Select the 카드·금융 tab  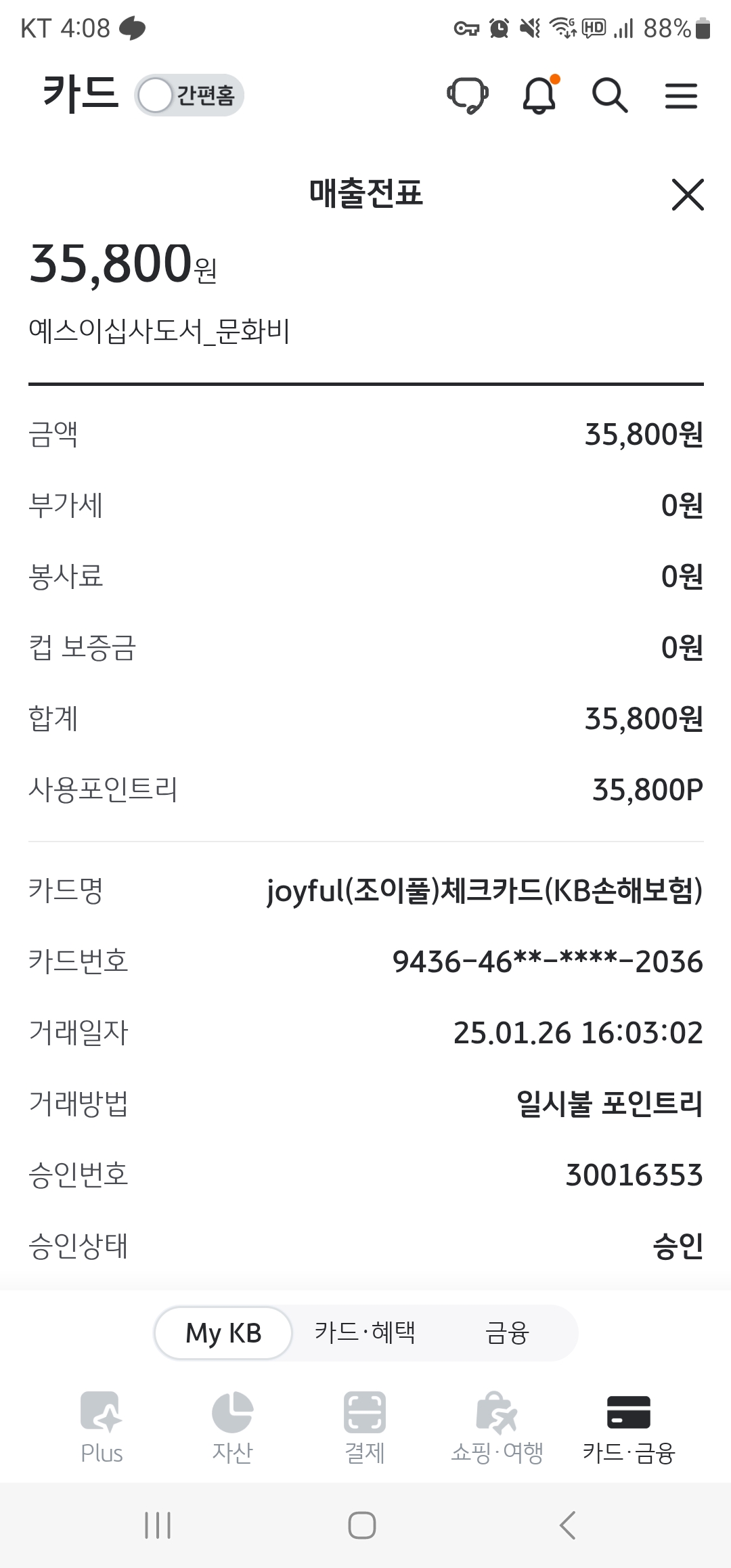coord(629,1427)
